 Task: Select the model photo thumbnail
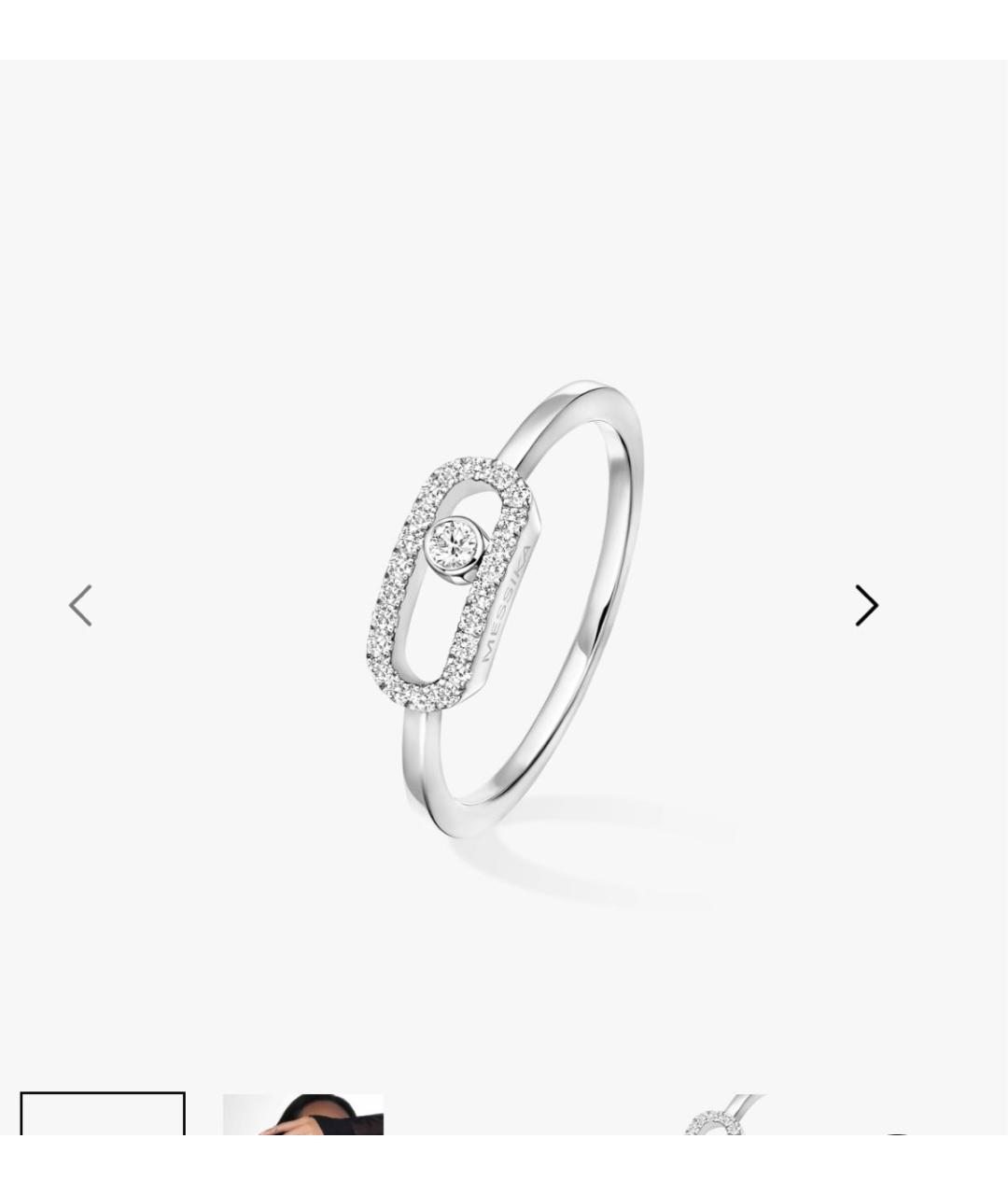pos(302,1115)
